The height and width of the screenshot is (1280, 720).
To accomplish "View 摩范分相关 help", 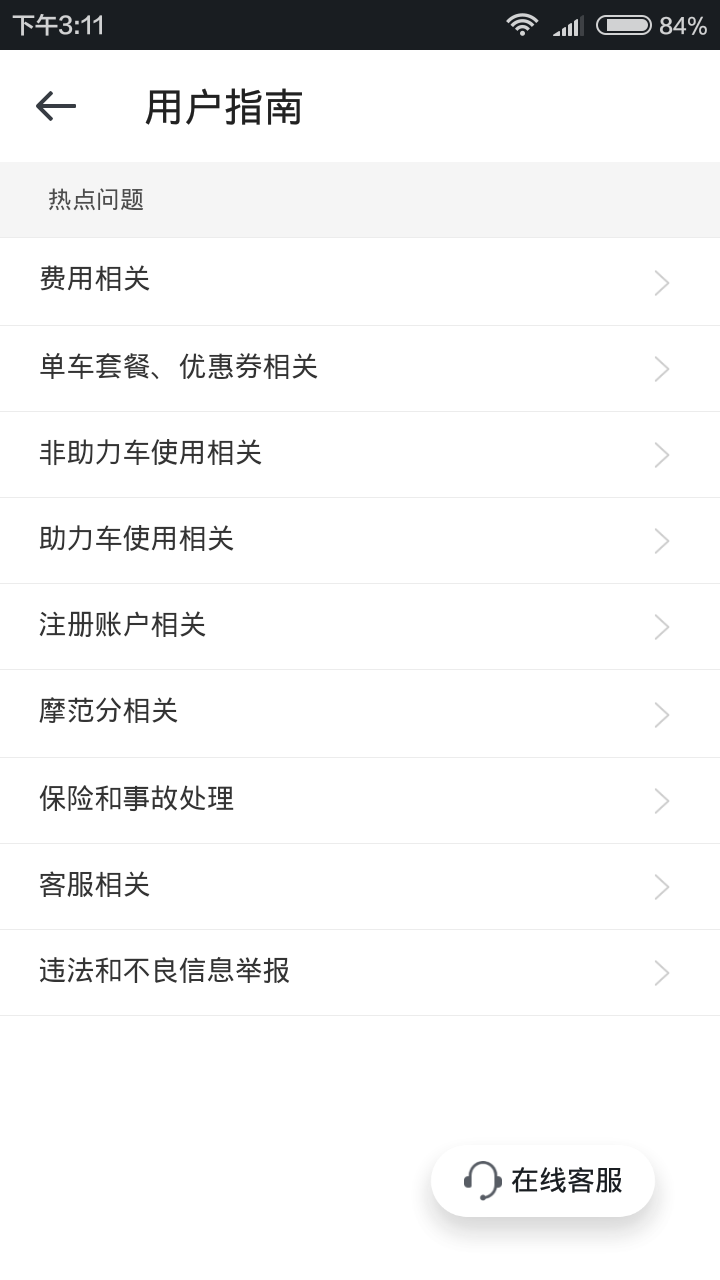I will pyautogui.click(x=360, y=713).
